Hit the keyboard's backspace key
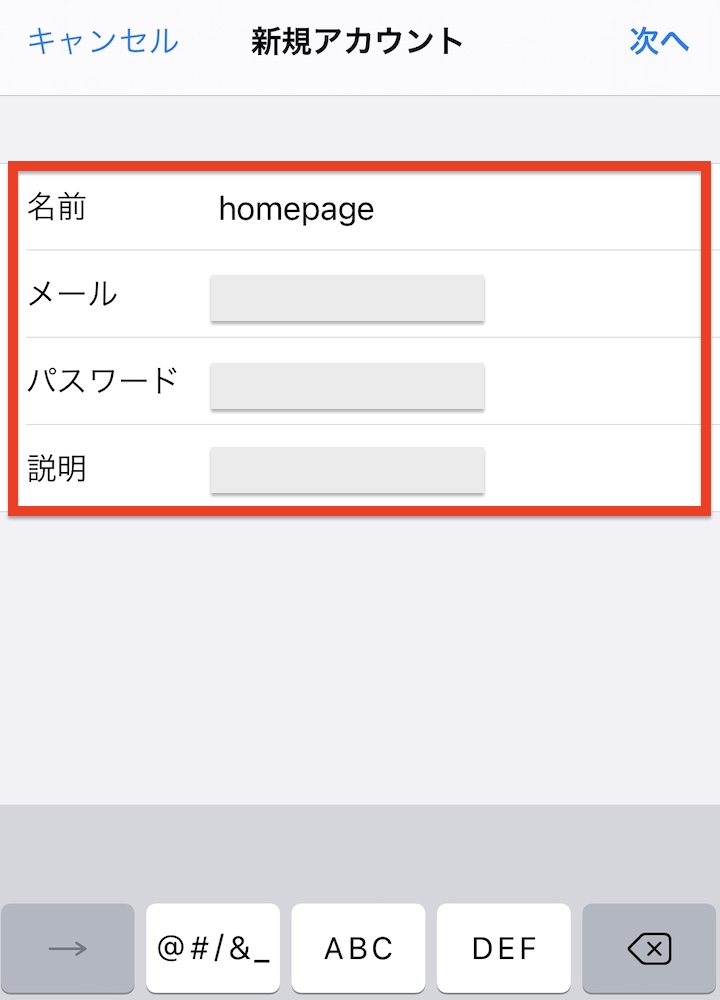 tap(650, 948)
